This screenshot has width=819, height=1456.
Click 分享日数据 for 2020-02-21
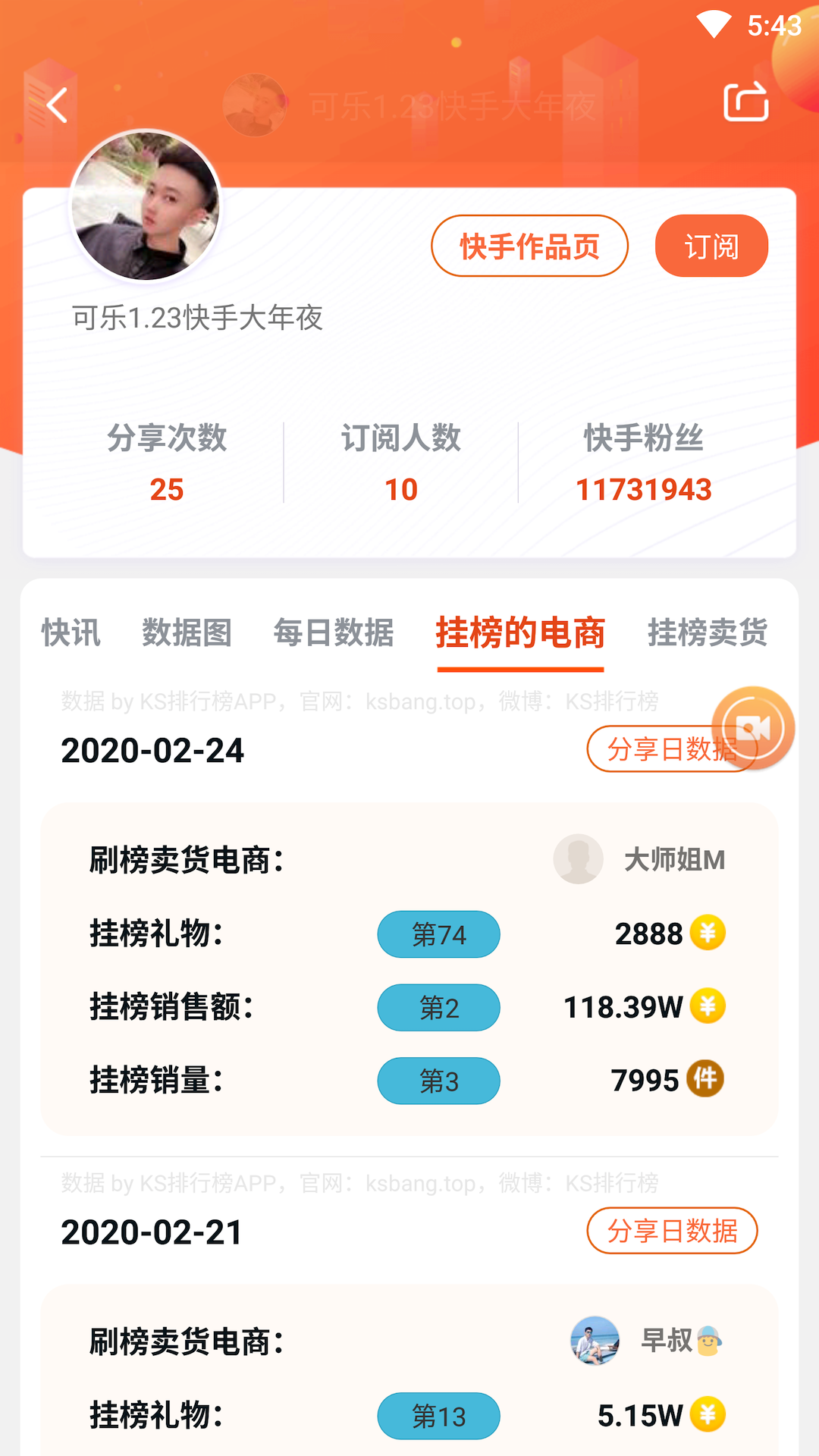click(672, 1231)
